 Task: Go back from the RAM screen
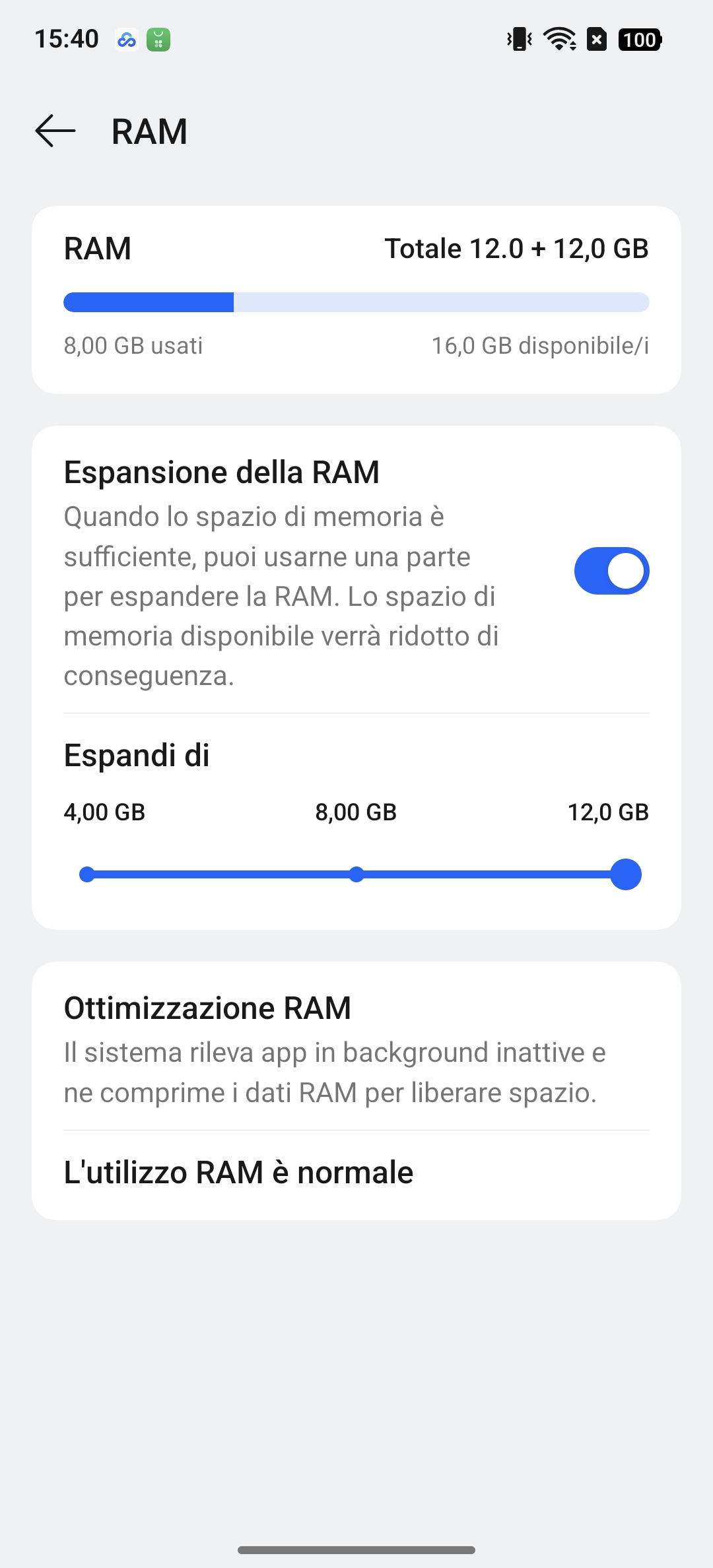[x=55, y=131]
